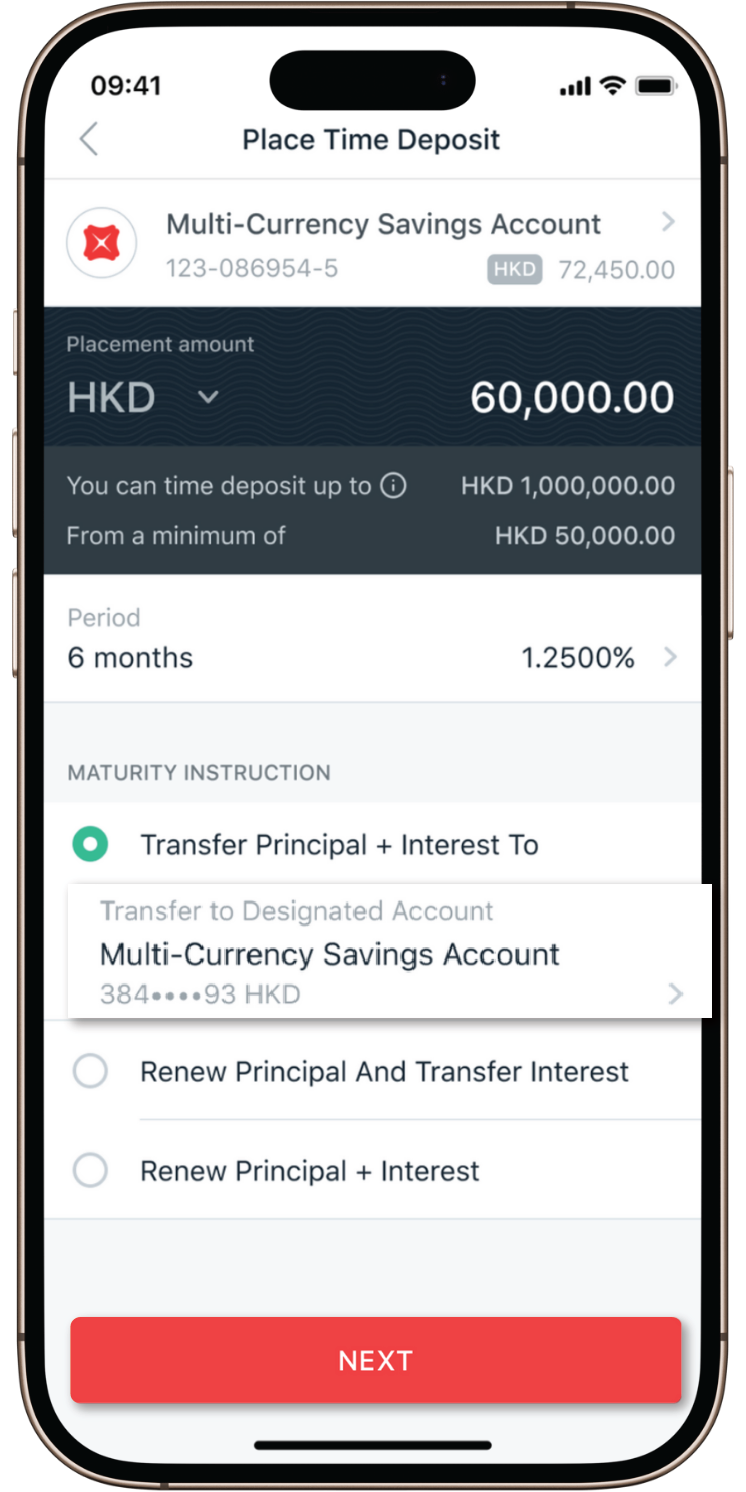Image resolution: width=746 pixels, height=1492 pixels.
Task: Choose Renew Principal And Transfer Interest
Action: point(90,1072)
